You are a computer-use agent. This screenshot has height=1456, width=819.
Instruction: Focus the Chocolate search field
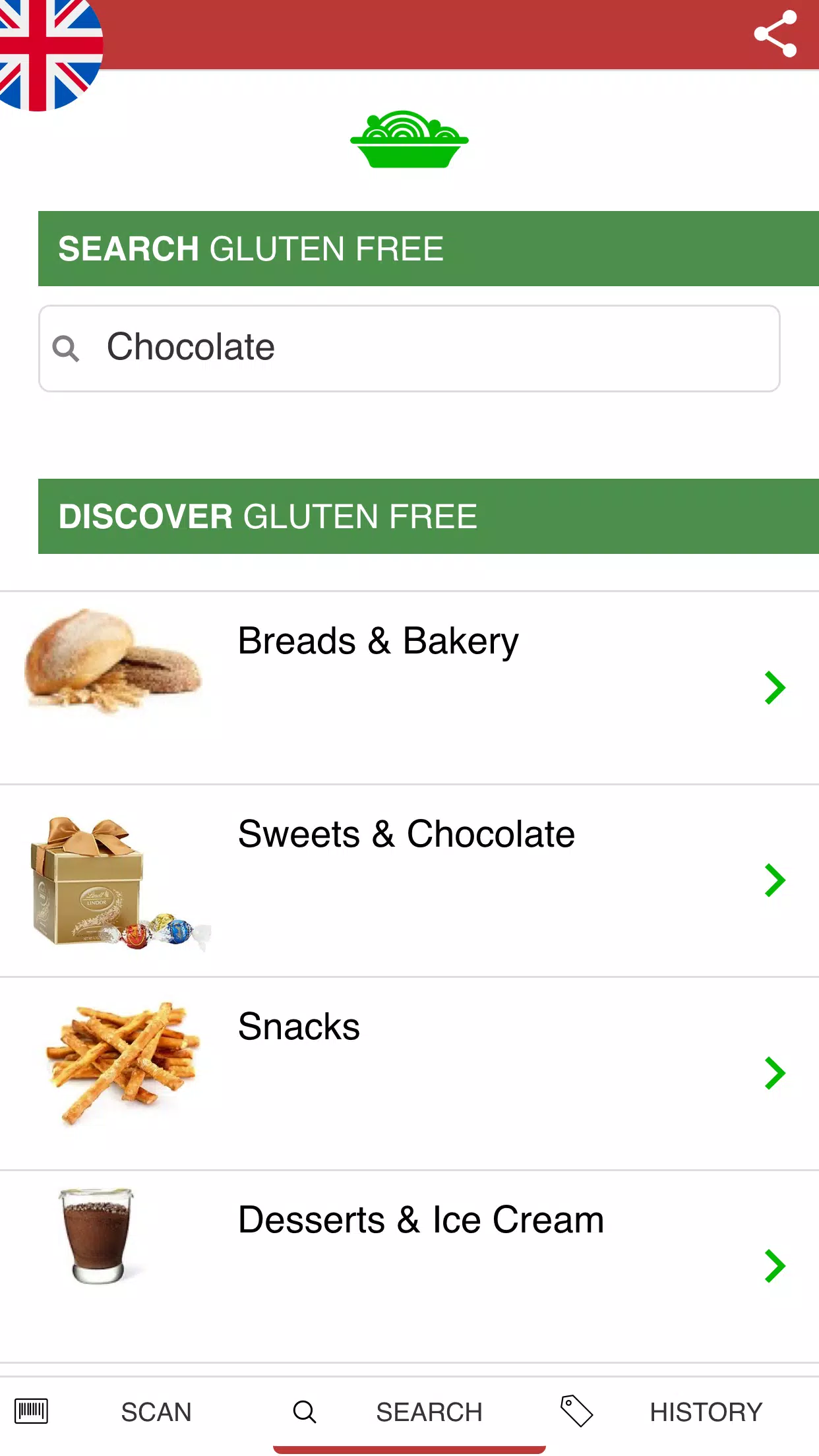coord(409,348)
